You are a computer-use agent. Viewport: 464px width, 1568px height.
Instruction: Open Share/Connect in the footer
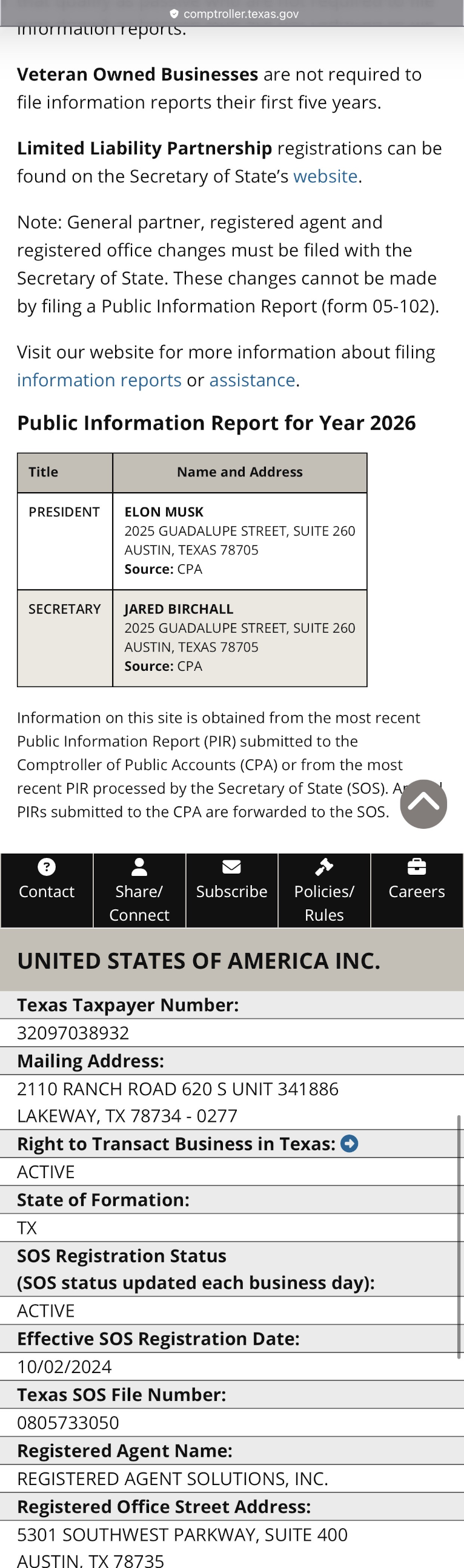(x=139, y=890)
